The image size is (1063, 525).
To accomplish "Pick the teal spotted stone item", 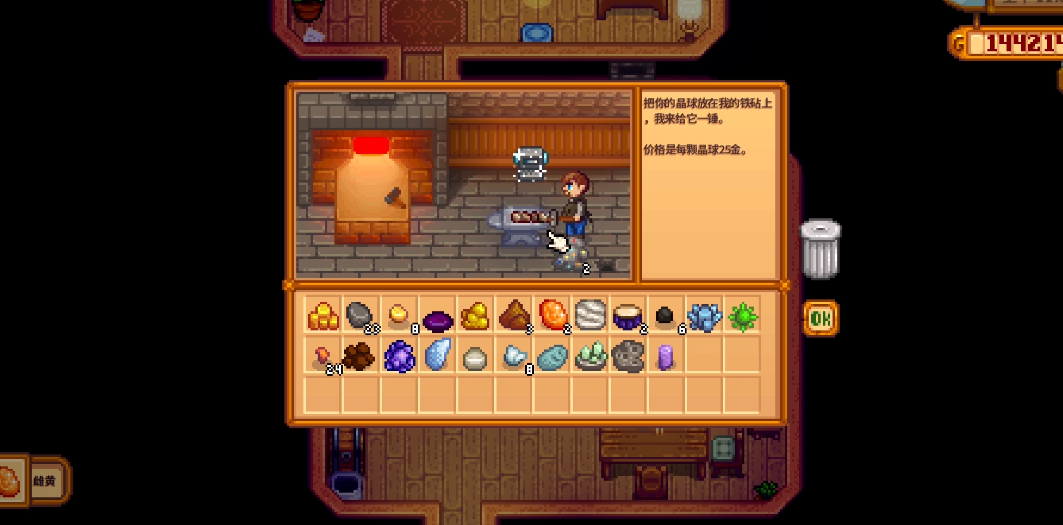I will [552, 356].
